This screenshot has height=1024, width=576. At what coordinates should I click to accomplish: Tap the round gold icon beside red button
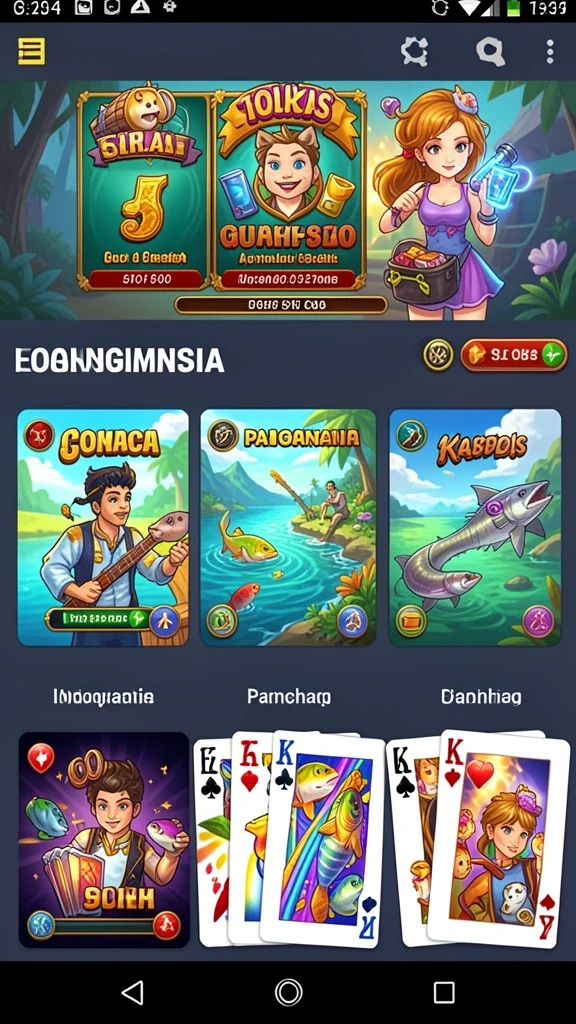[x=438, y=355]
